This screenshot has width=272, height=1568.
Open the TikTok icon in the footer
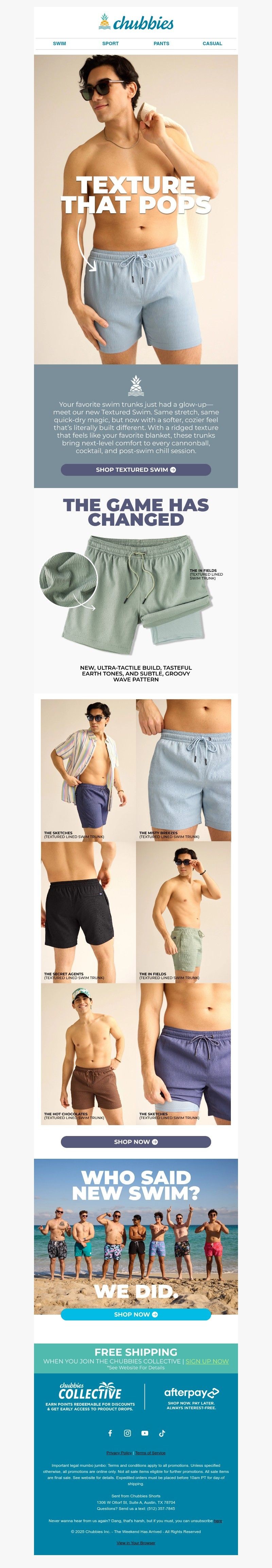pos(161,1433)
